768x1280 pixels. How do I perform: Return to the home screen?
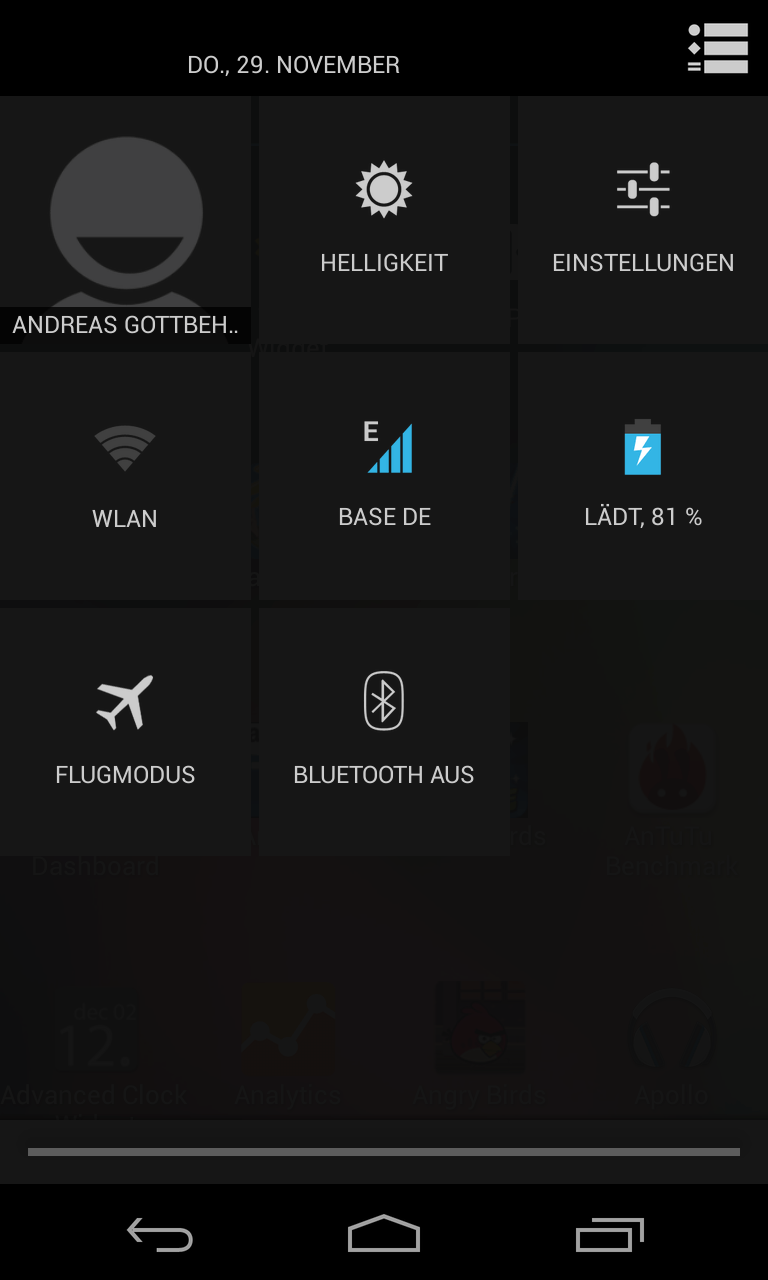click(384, 1234)
